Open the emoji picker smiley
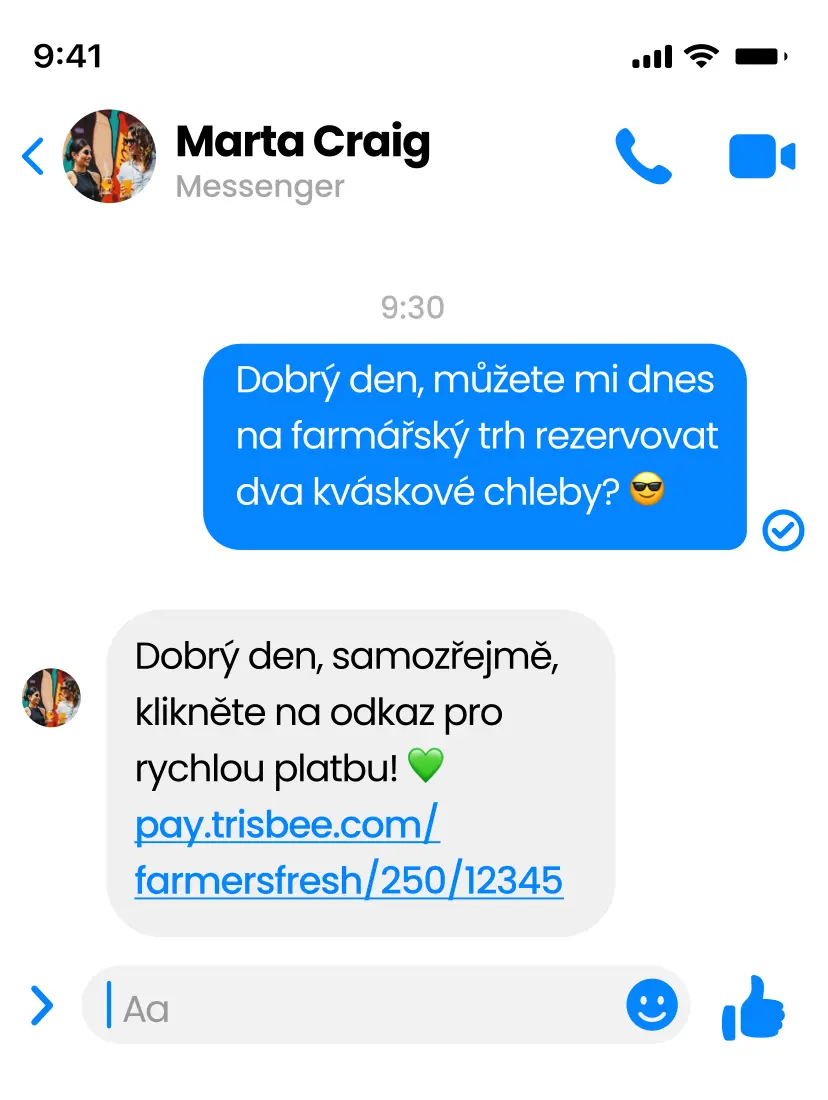Image resolution: width=828 pixels, height=1100 pixels. (652, 1005)
